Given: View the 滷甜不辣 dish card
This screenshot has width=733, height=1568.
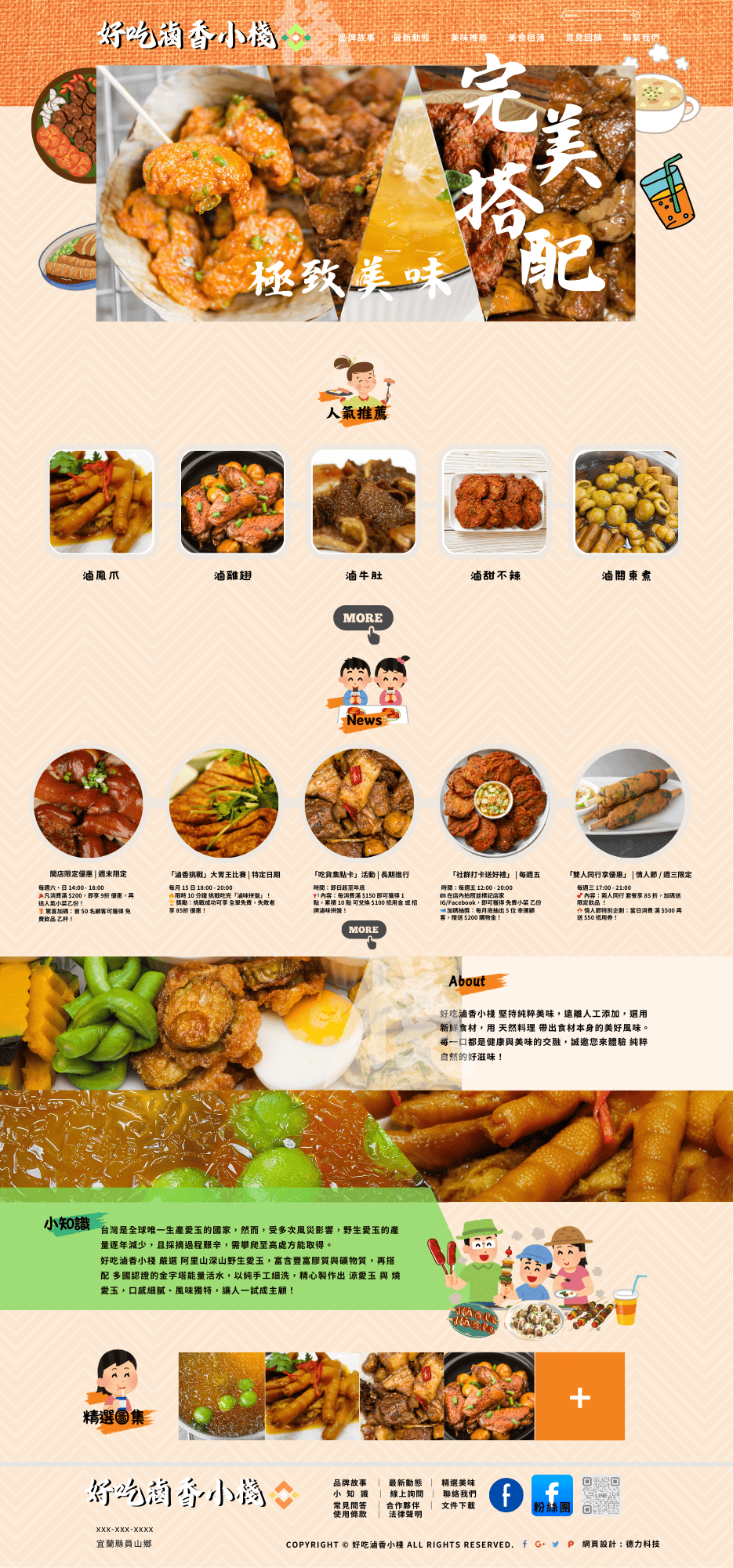Looking at the screenshot, I should point(495,503).
